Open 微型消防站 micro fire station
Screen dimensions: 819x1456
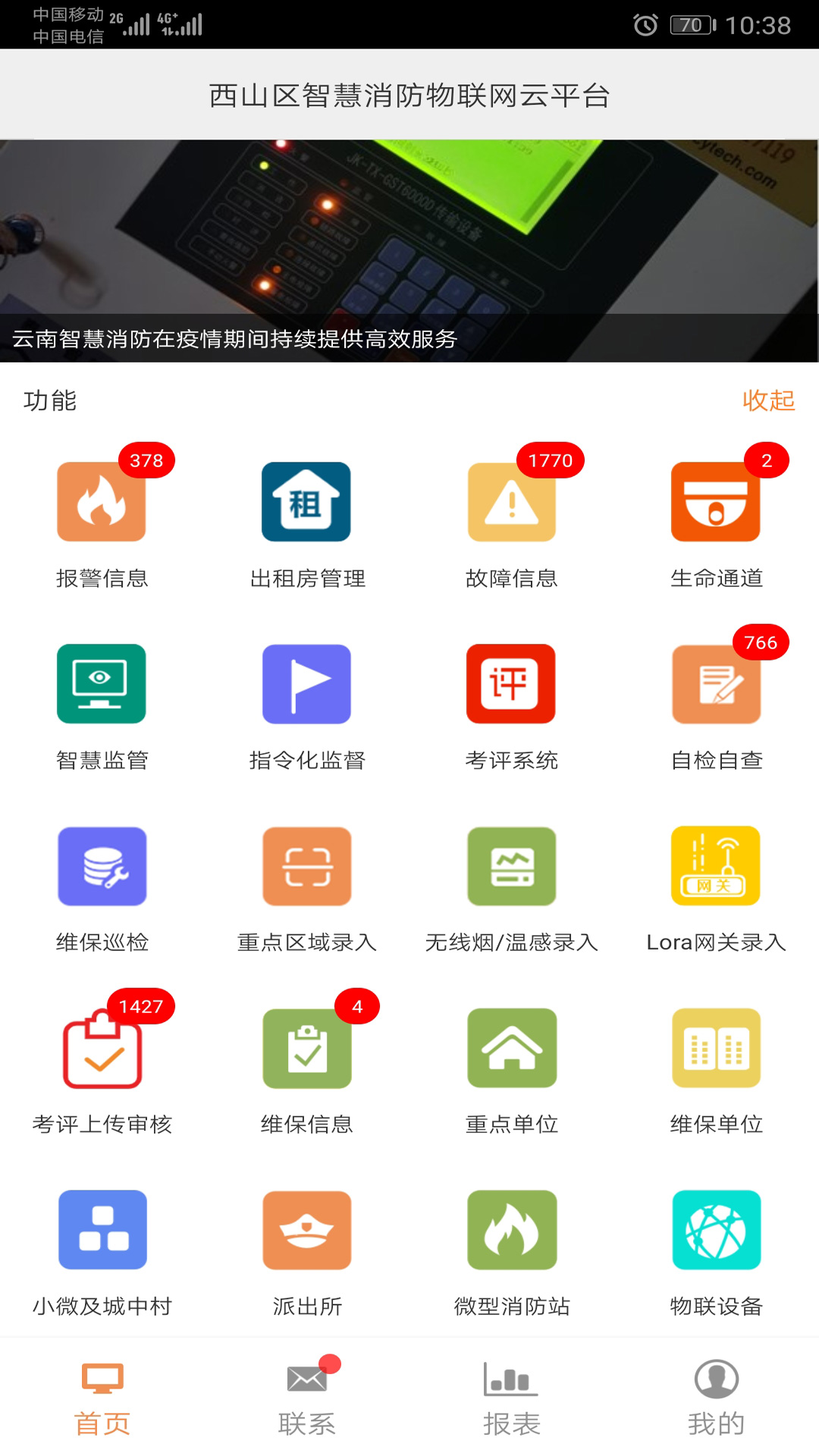tap(512, 1230)
